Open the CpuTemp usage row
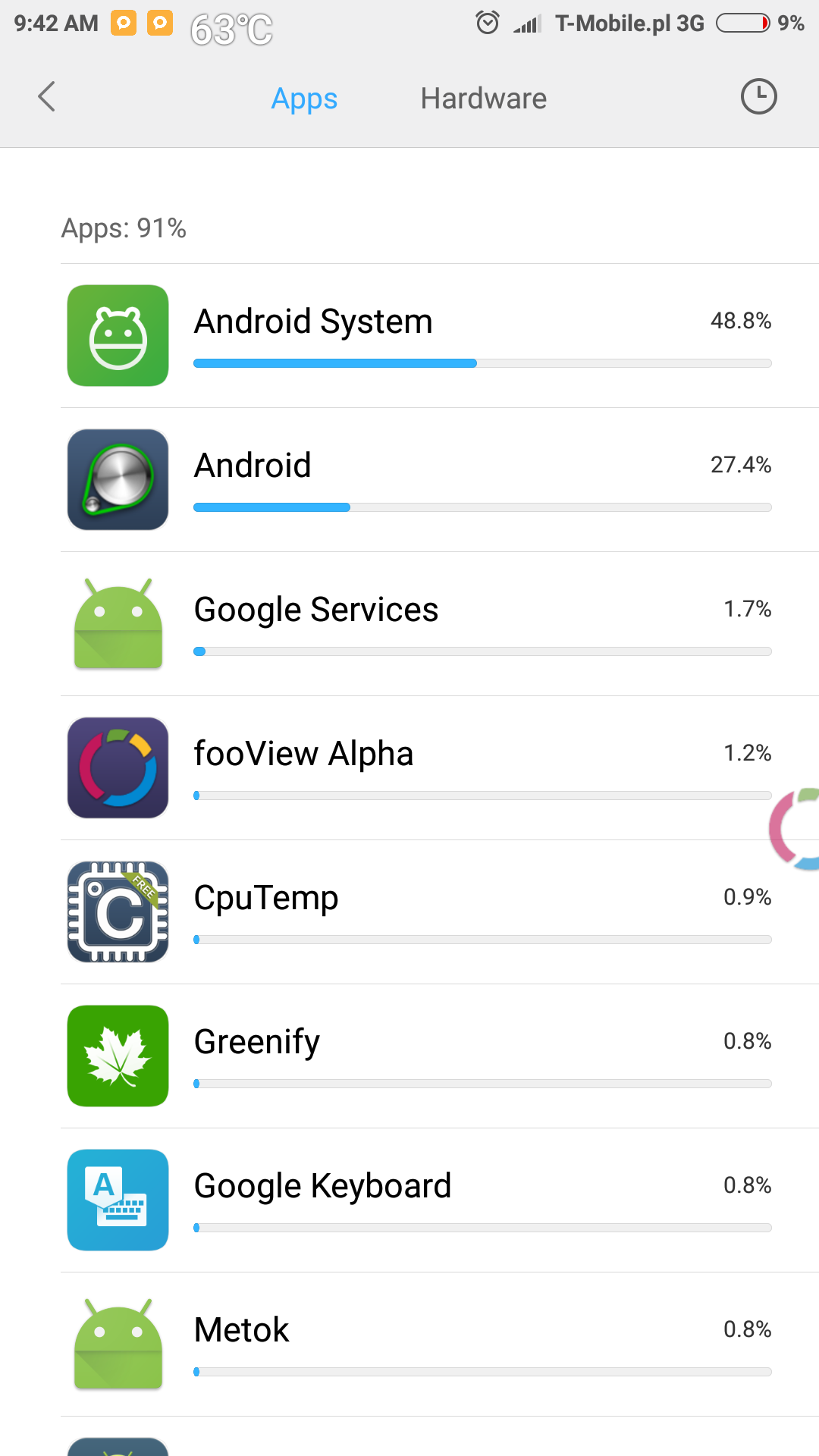The width and height of the screenshot is (819, 1456). (x=440, y=912)
